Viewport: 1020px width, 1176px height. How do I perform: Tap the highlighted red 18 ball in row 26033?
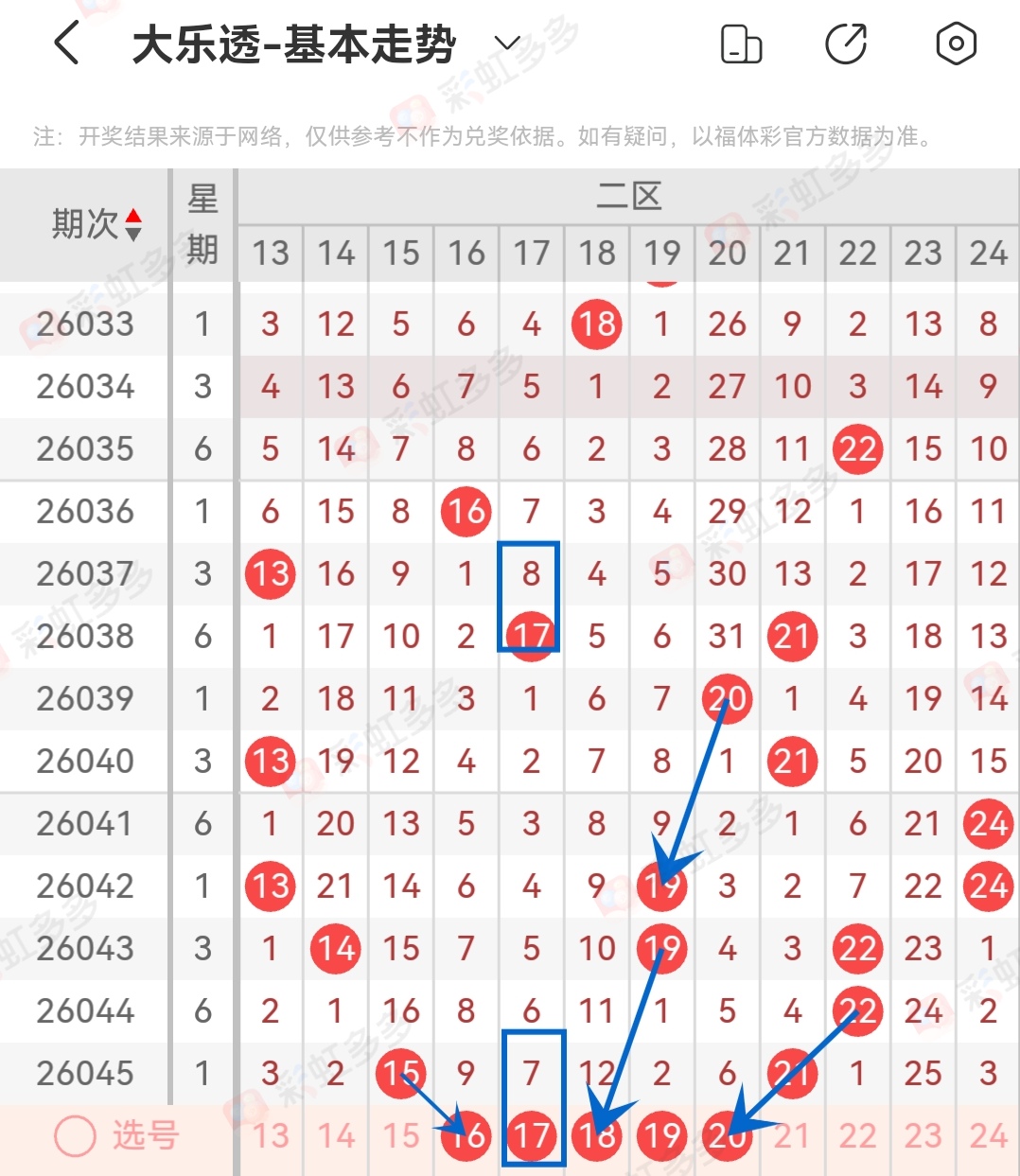coord(596,324)
